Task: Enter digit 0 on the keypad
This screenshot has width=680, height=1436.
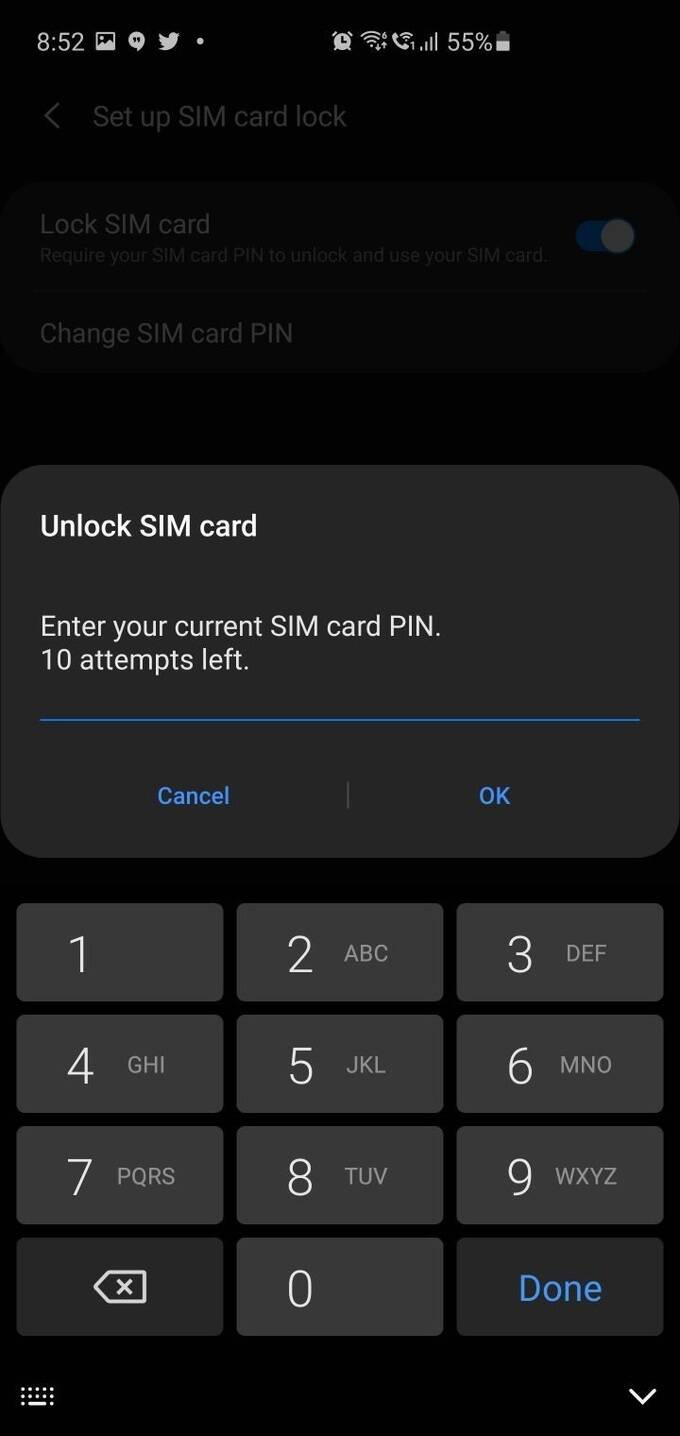Action: [340, 1288]
